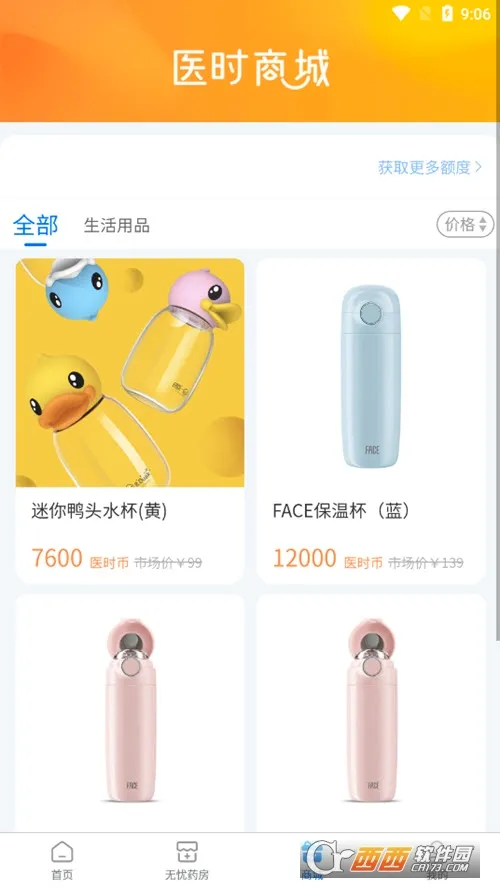View FACE保温杯(蓝) product card
Screen dimensions: 500x888
point(371,421)
